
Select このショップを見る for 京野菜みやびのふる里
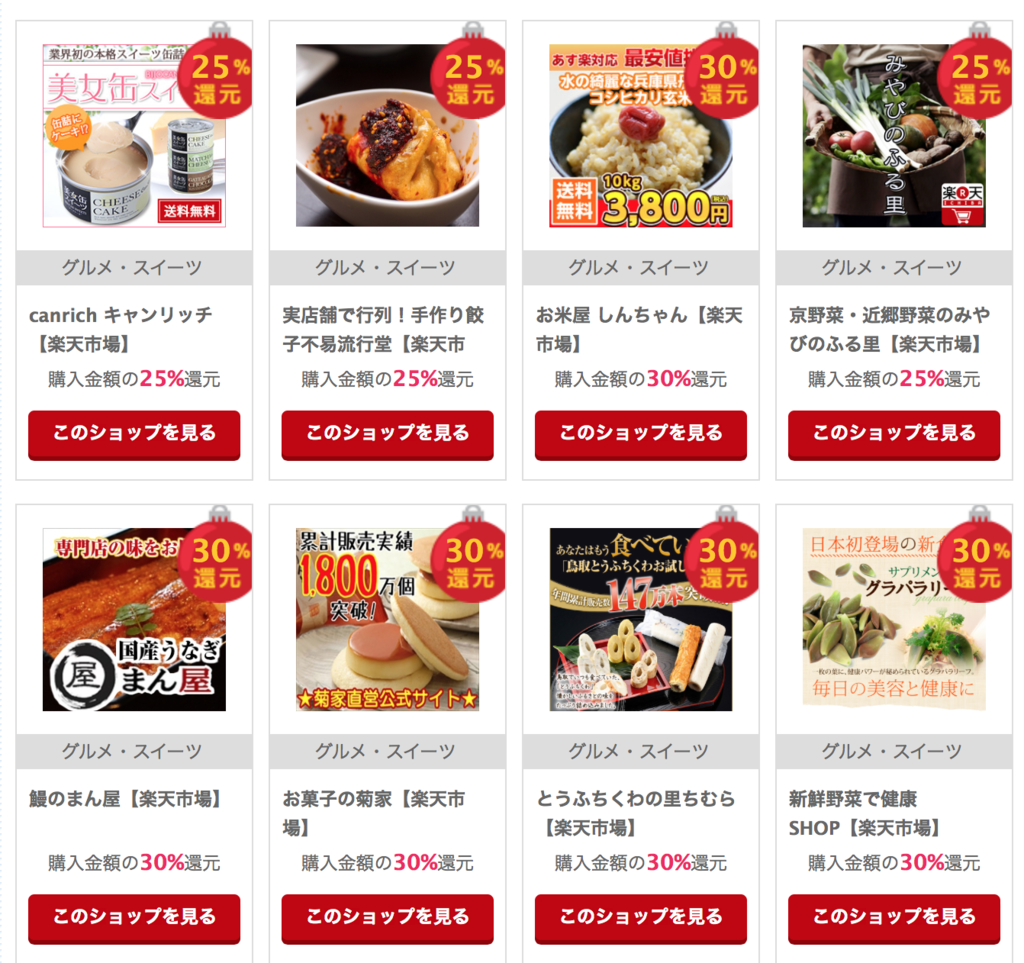[894, 433]
